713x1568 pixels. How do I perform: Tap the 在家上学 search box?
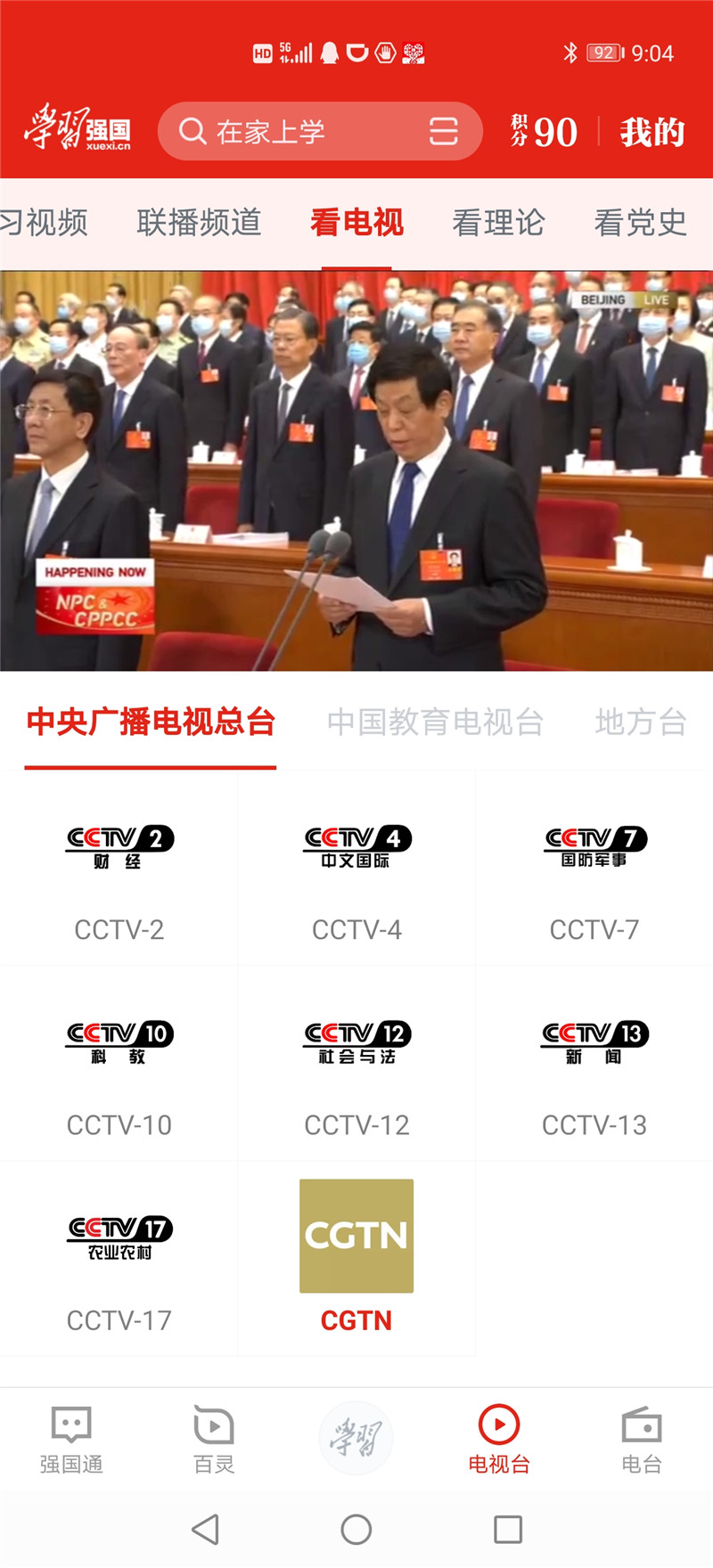(x=285, y=132)
